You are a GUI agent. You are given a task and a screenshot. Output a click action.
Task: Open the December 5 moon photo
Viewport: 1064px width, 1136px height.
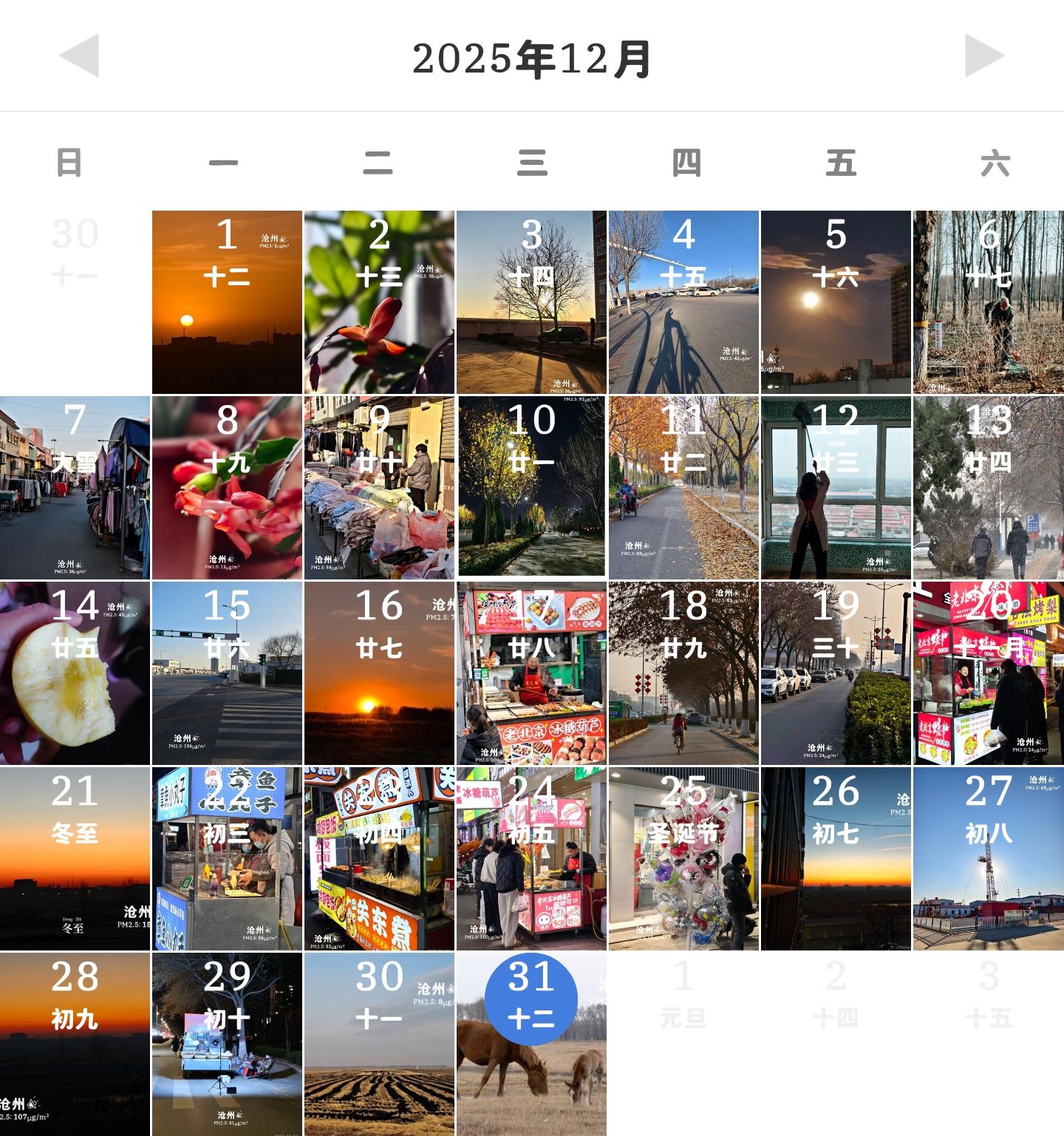point(836,302)
